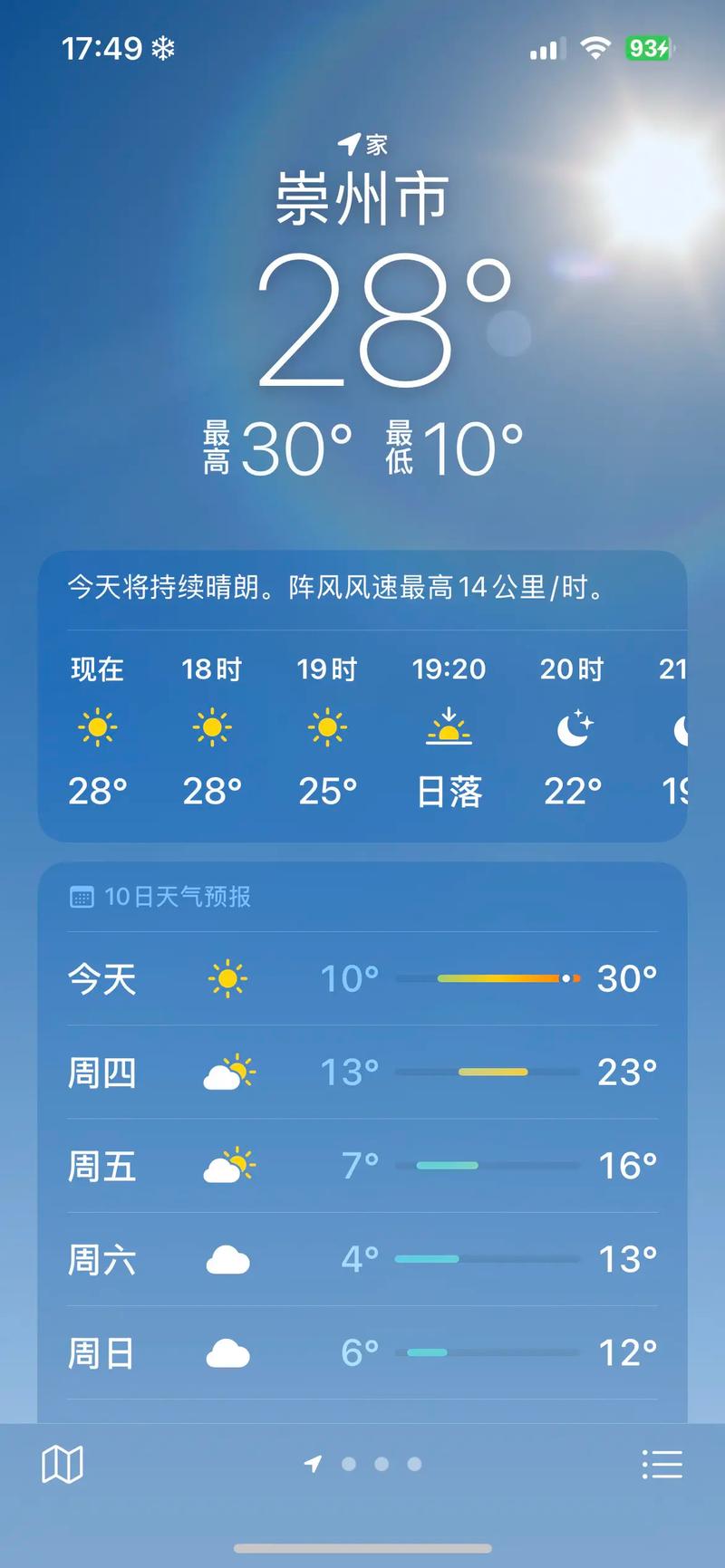Open the map view via bottom-left map icon
Screen dimensions: 725x1568
point(62,1462)
